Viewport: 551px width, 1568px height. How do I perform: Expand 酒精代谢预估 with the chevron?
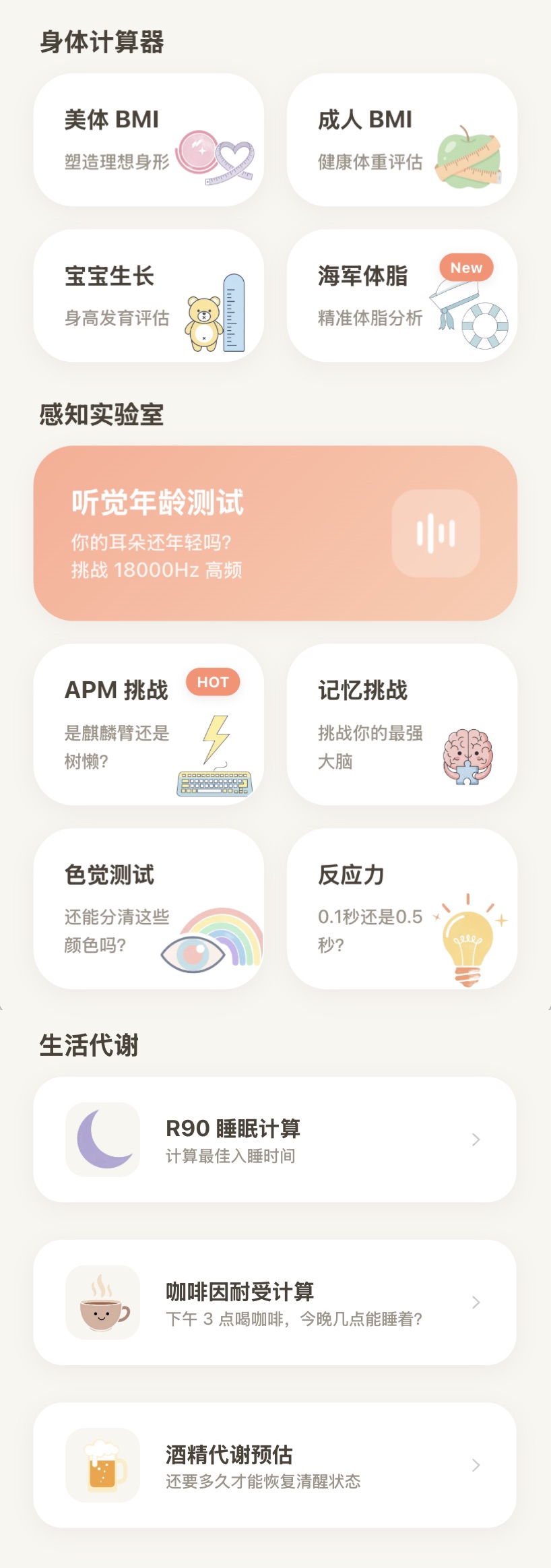(476, 1465)
